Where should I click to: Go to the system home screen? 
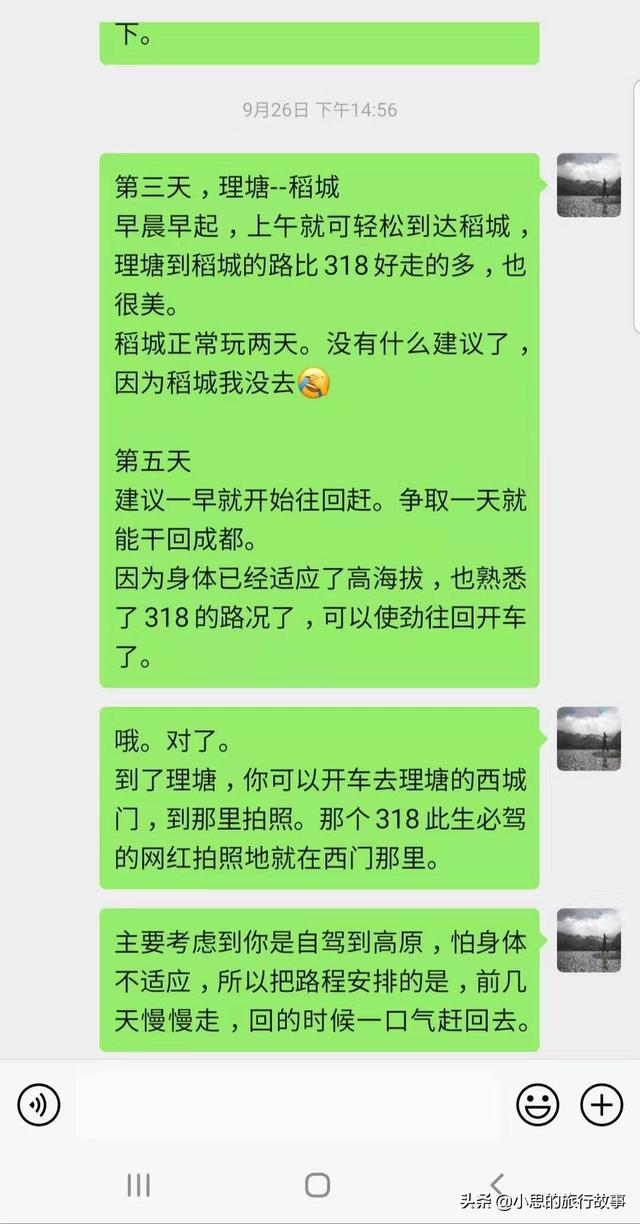click(318, 1186)
